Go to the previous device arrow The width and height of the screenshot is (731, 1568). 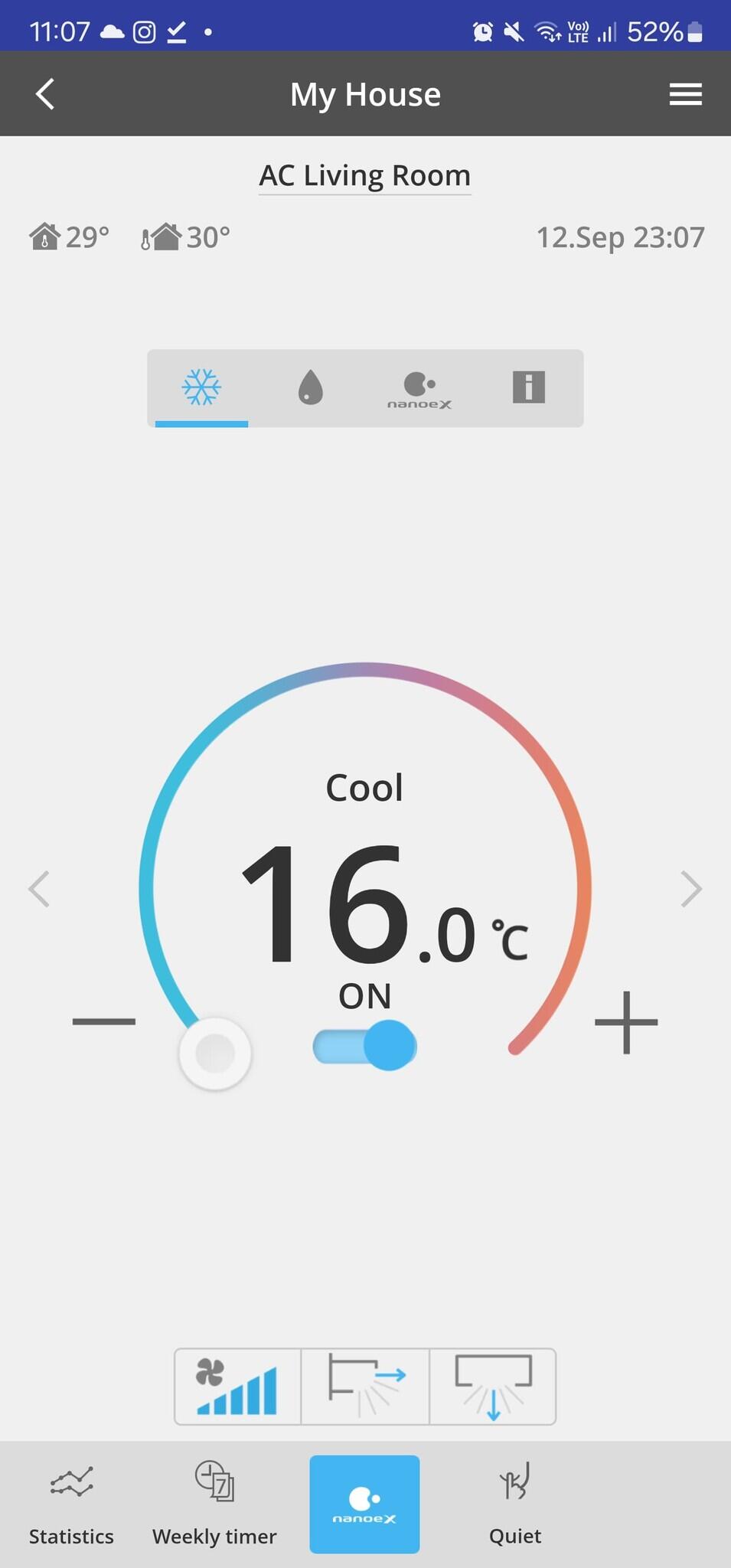39,889
